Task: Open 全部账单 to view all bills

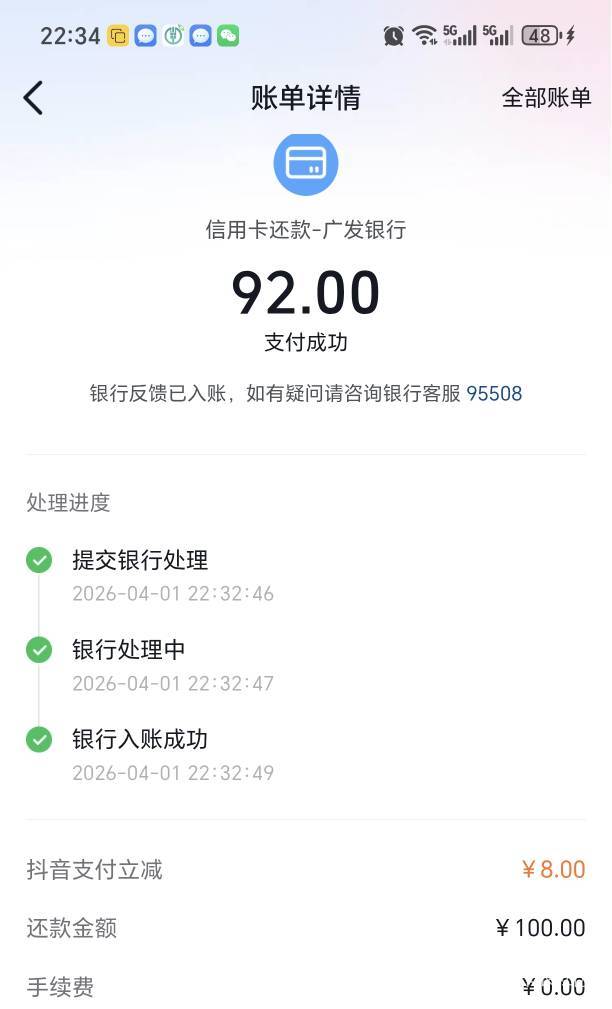Action: [x=546, y=98]
